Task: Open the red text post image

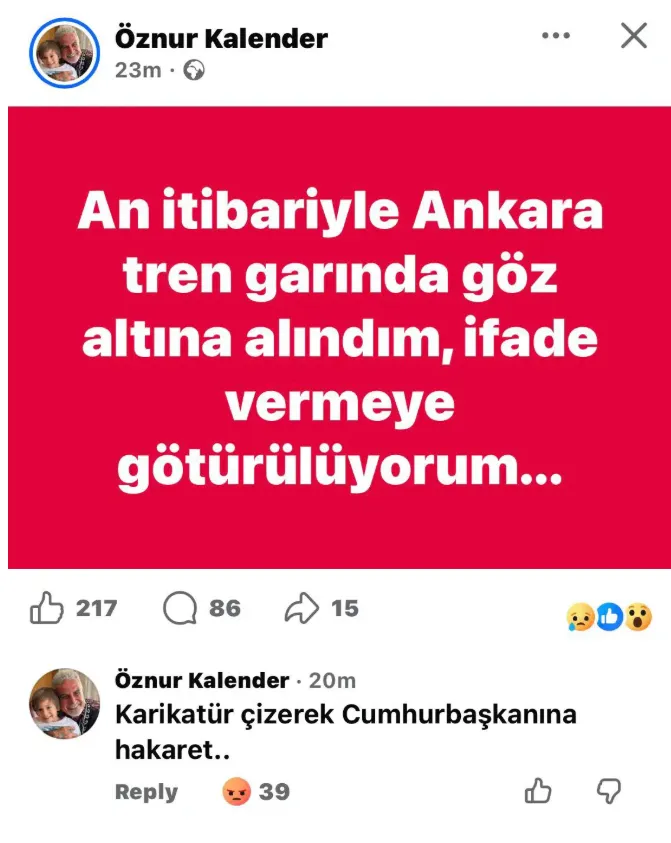Action: 339,338
